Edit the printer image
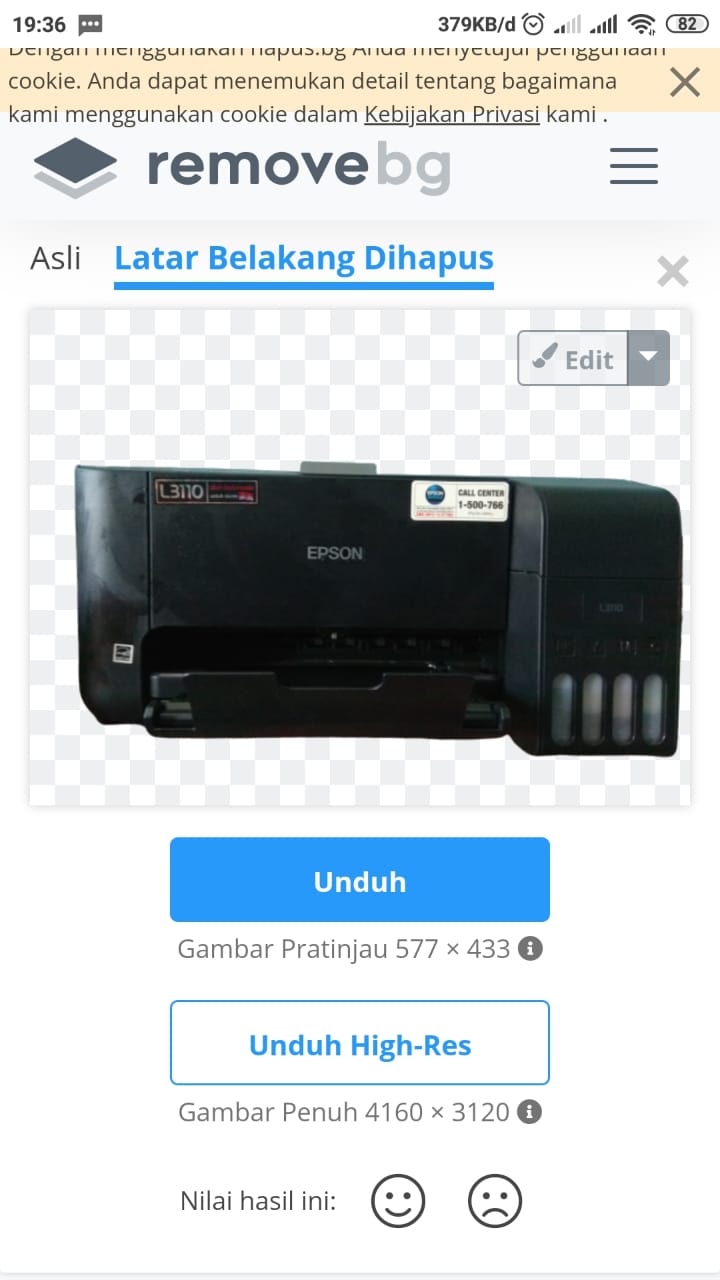This screenshot has height=1280, width=720. coord(573,358)
